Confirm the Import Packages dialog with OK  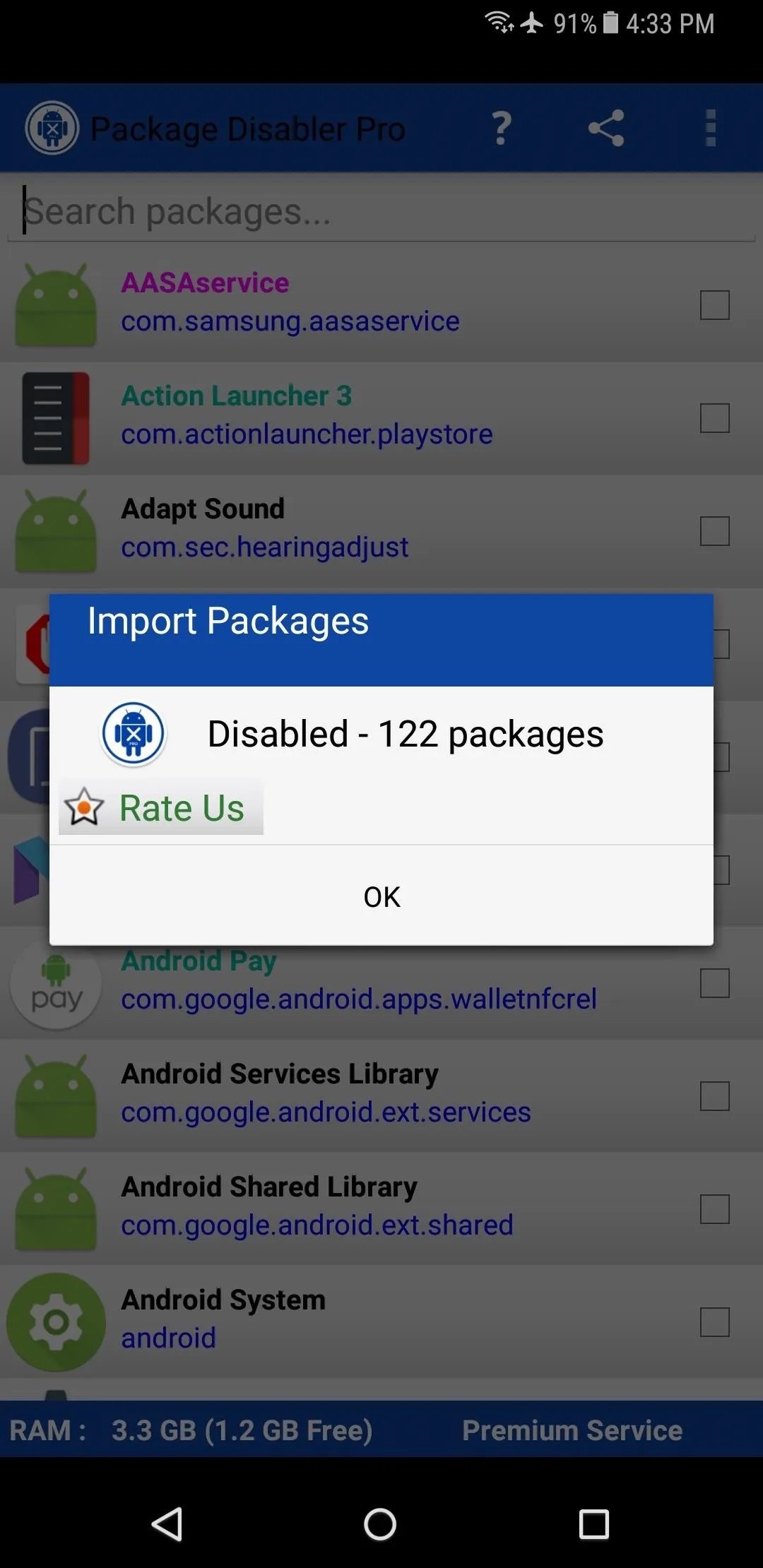(381, 896)
